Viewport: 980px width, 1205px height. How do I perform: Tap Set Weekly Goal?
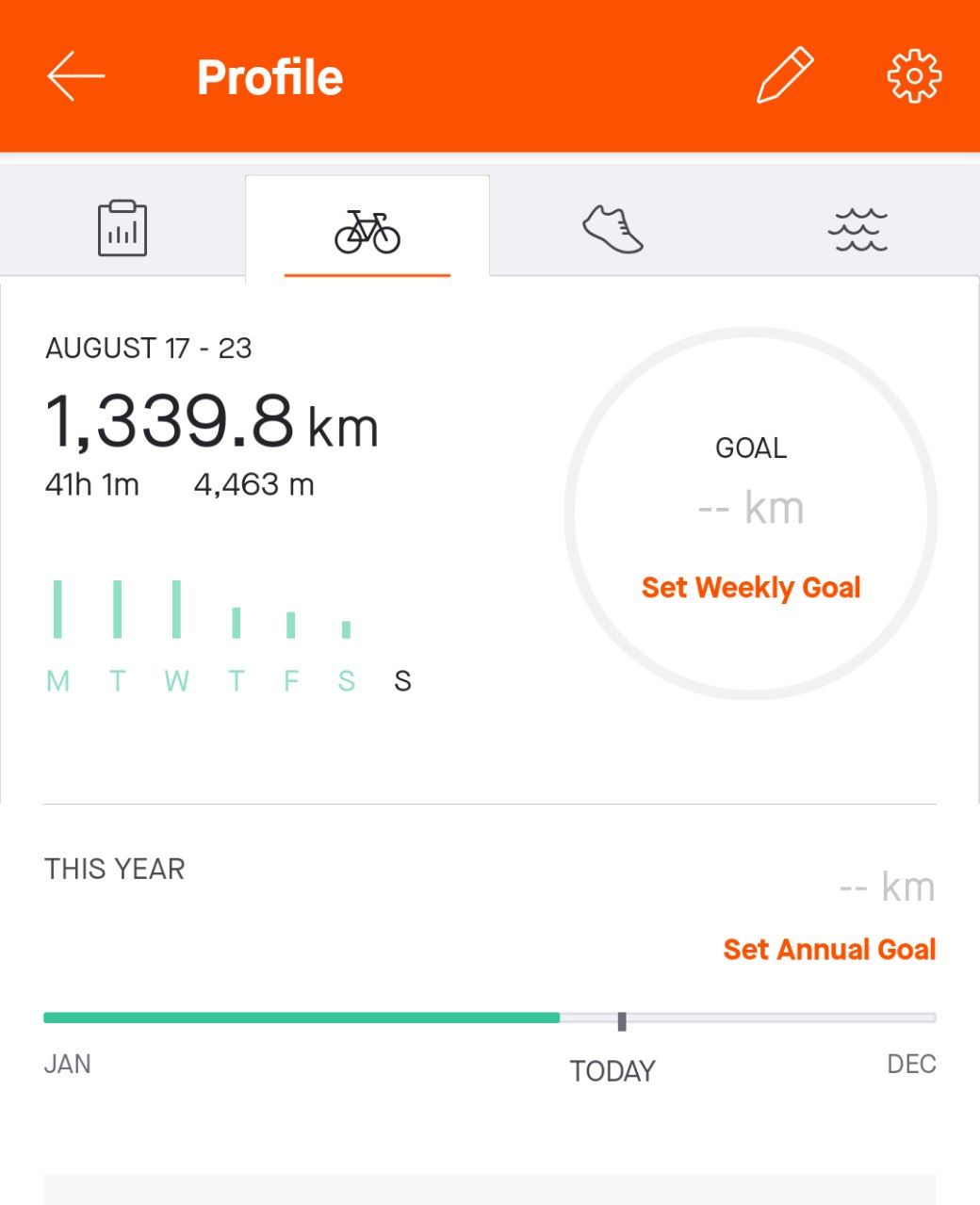click(751, 588)
